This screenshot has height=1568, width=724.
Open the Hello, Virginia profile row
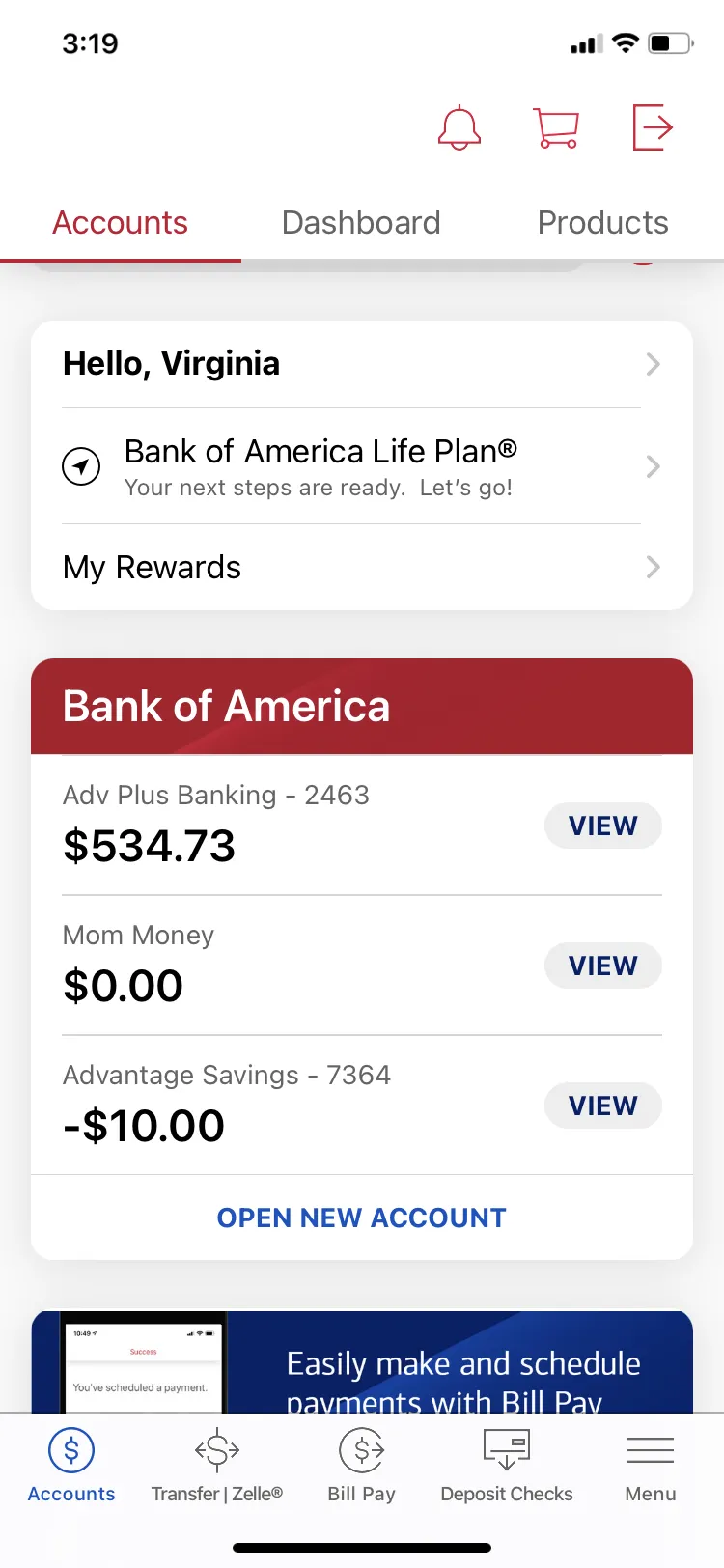tap(362, 364)
